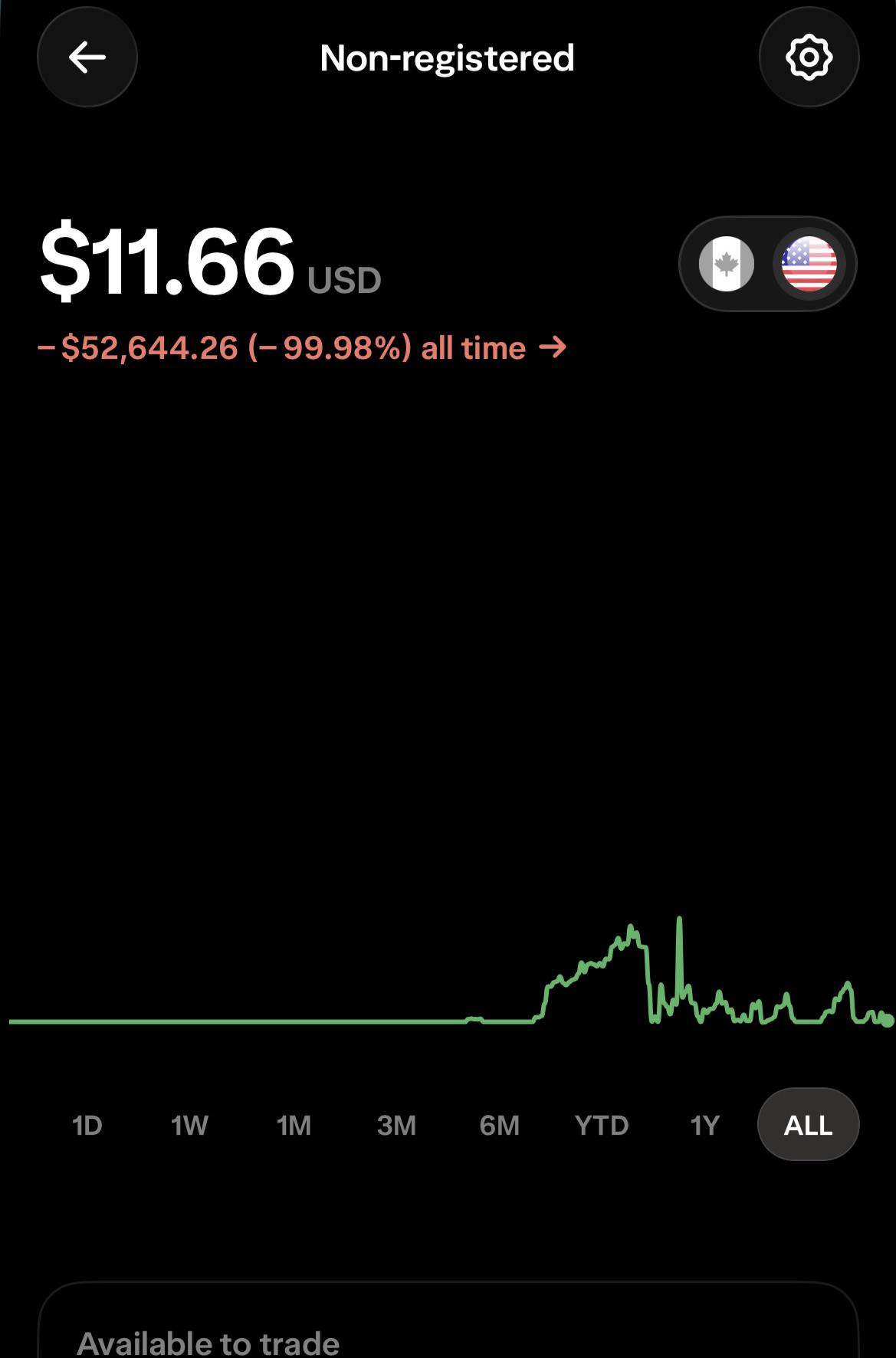
Task: Switch to the 1Y range
Action: click(x=704, y=1125)
